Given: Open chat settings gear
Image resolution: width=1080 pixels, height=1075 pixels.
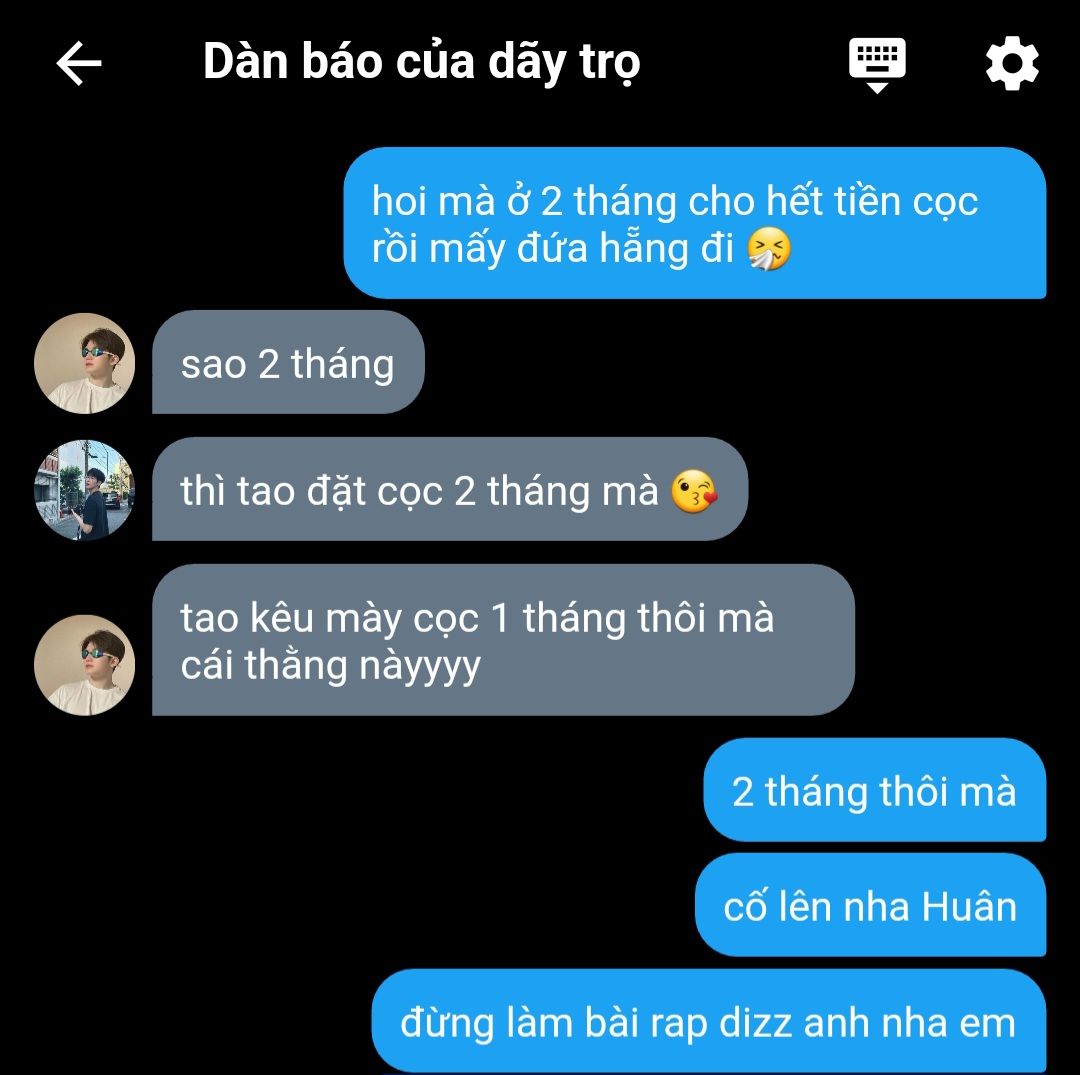Looking at the screenshot, I should coord(1012,64).
